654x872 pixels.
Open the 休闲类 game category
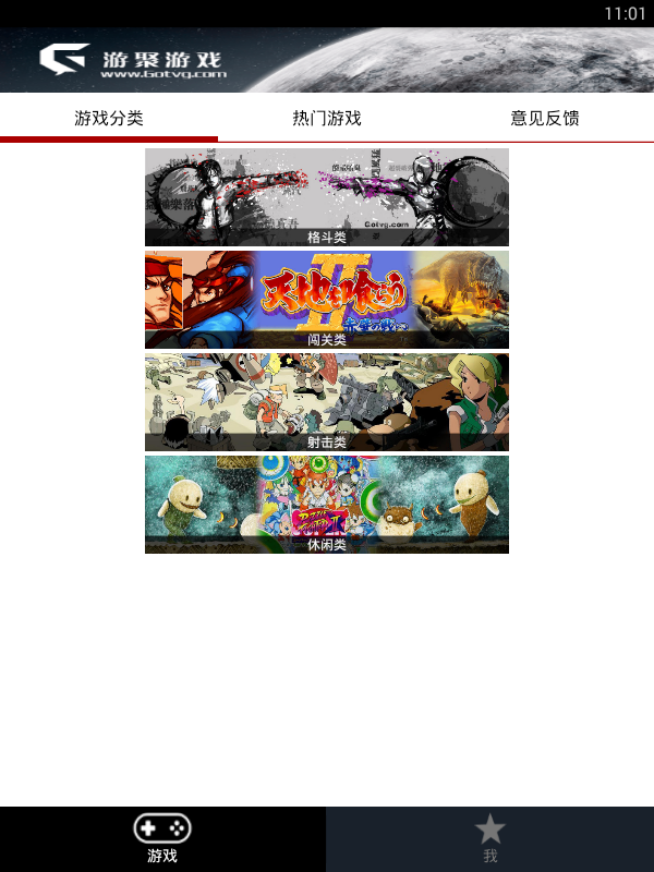326,504
